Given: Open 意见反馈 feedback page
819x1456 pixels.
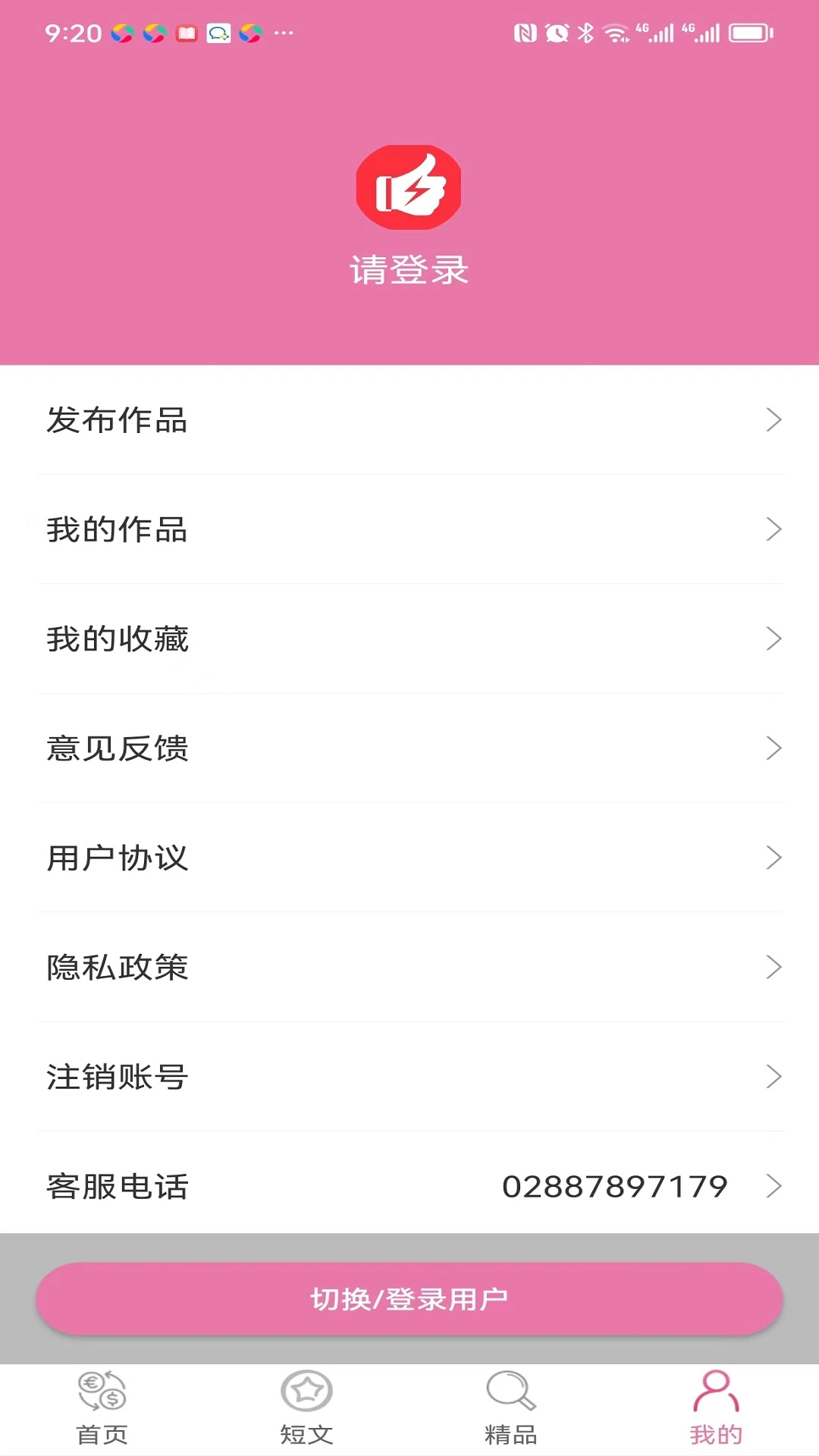Looking at the screenshot, I should click(118, 748).
